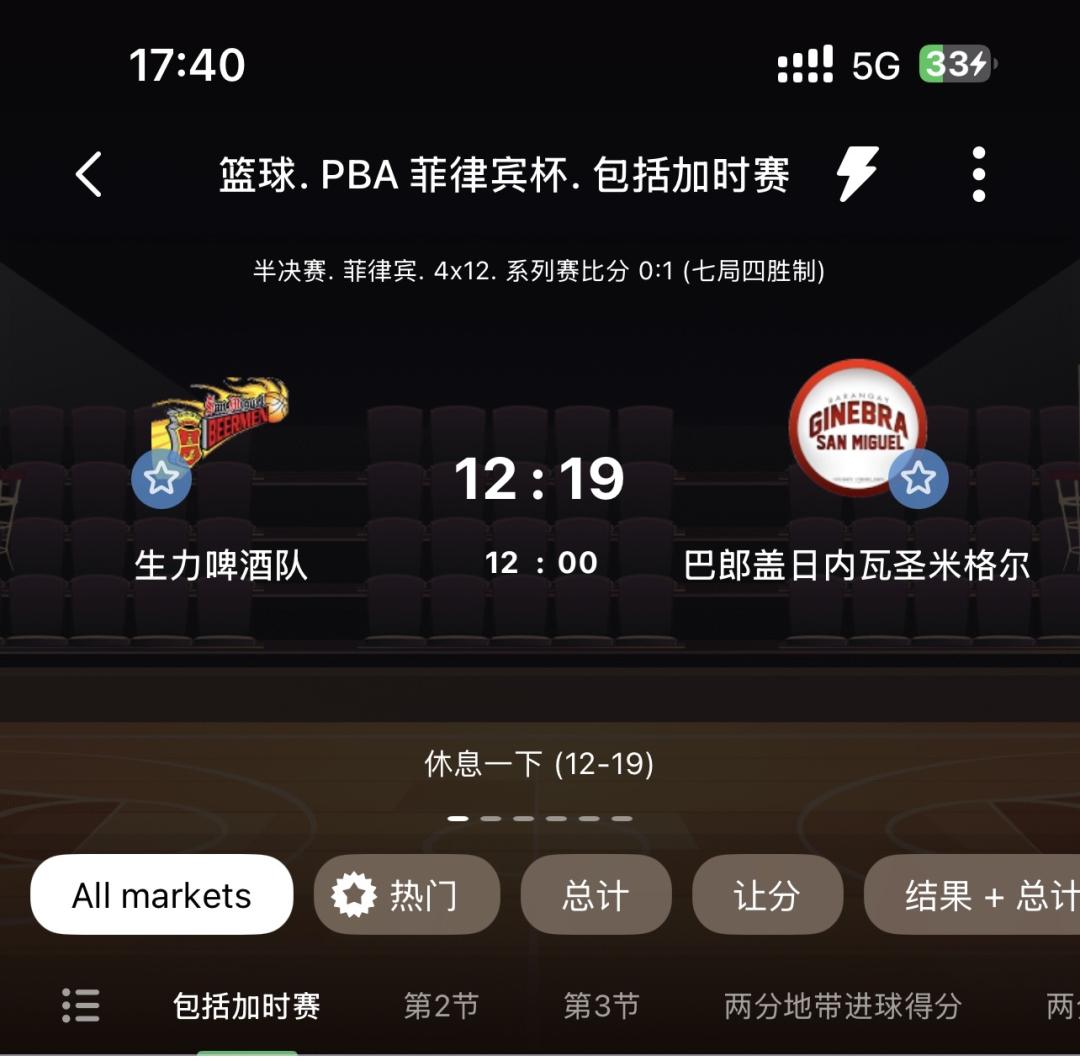Filter markets by 热门
This screenshot has height=1061, width=1080.
point(407,895)
